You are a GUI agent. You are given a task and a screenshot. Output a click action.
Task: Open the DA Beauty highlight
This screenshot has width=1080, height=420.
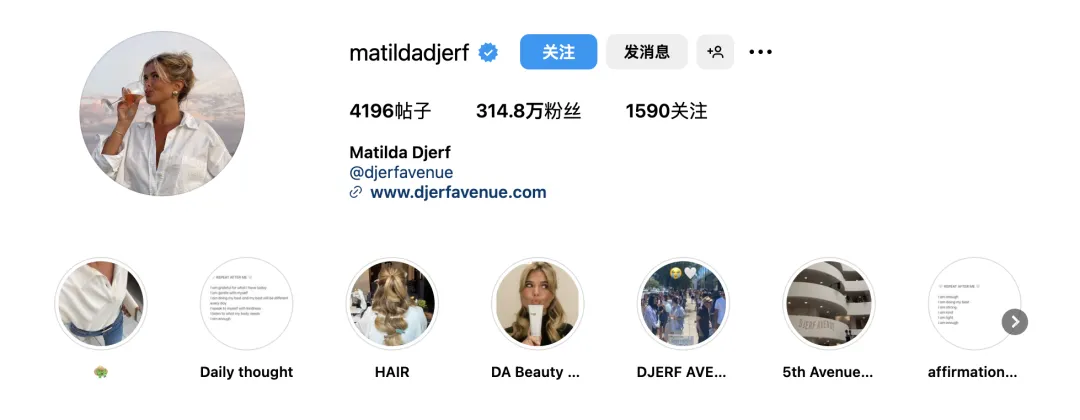(538, 304)
